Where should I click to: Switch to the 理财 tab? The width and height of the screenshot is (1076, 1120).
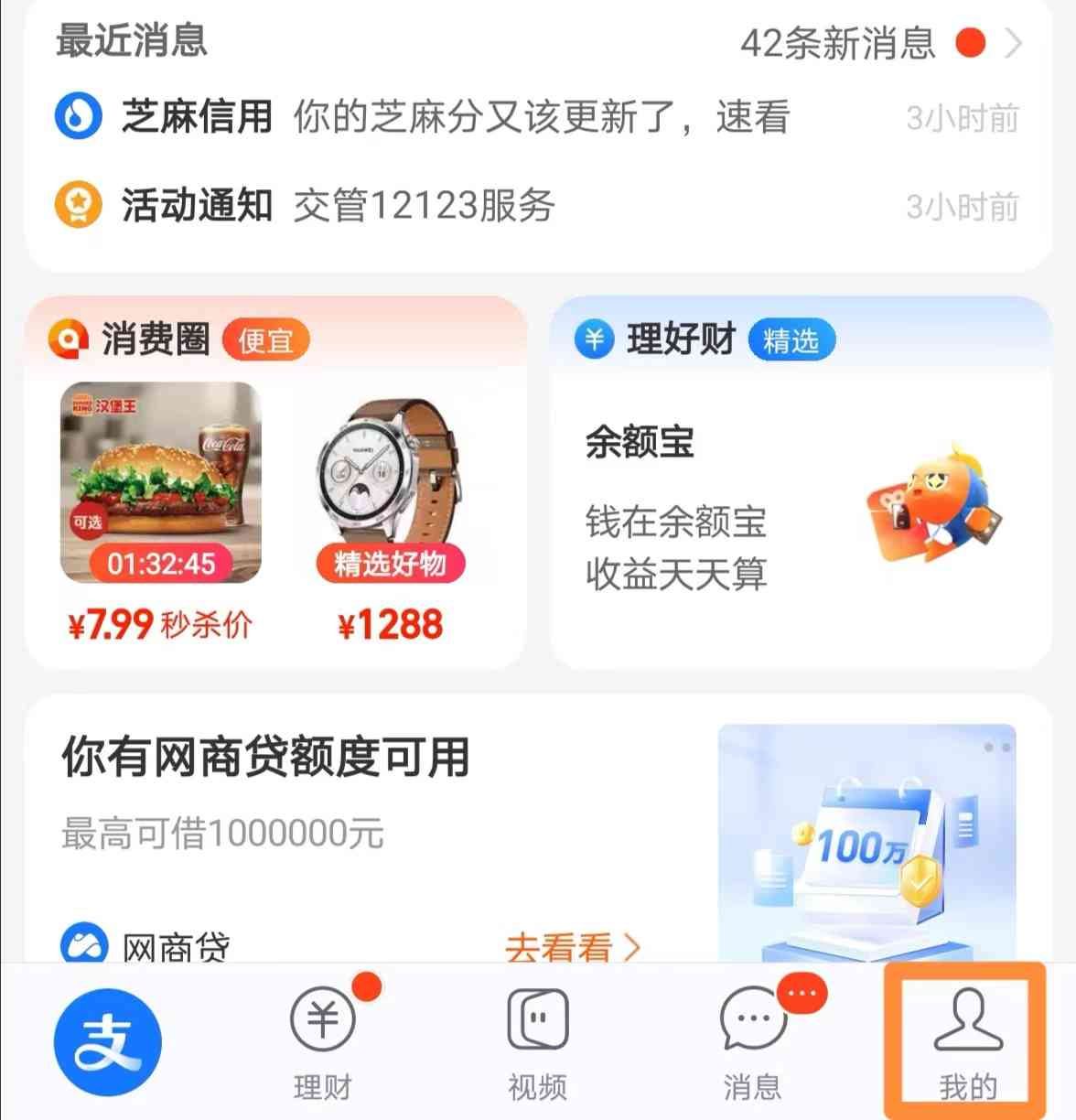[x=323, y=1044]
